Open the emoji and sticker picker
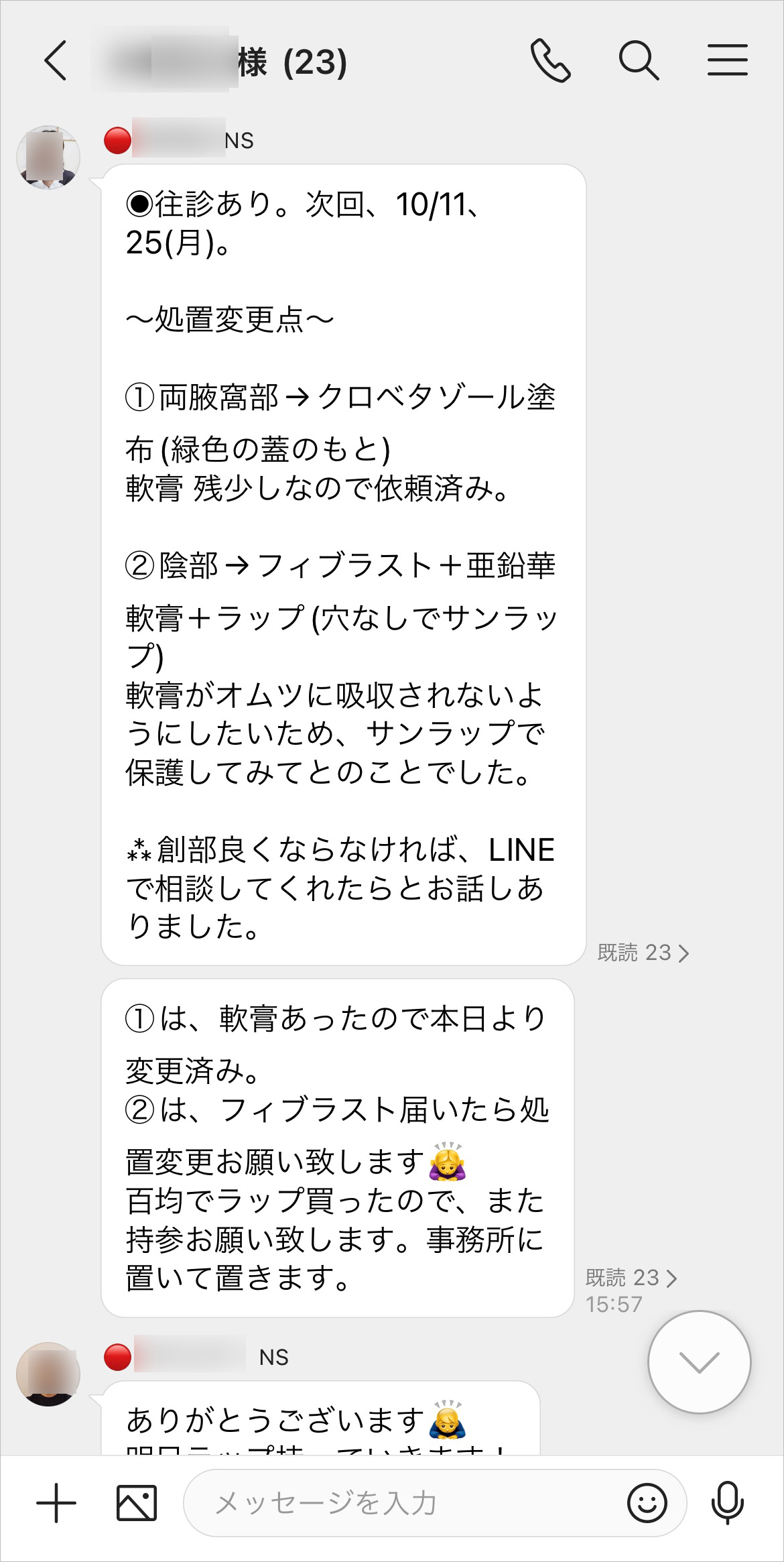 point(647,1503)
